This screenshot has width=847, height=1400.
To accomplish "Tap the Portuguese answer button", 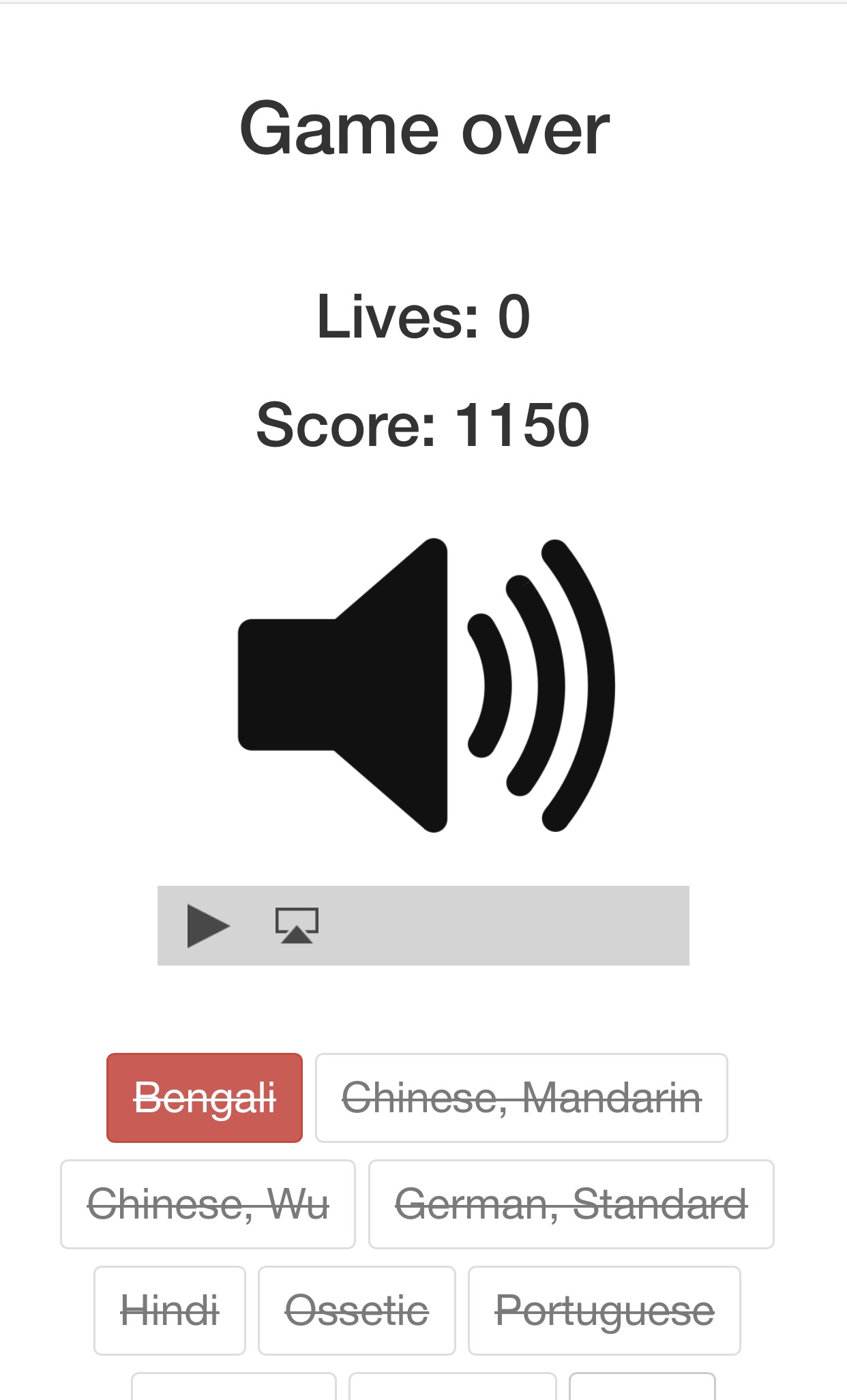I will point(604,1311).
